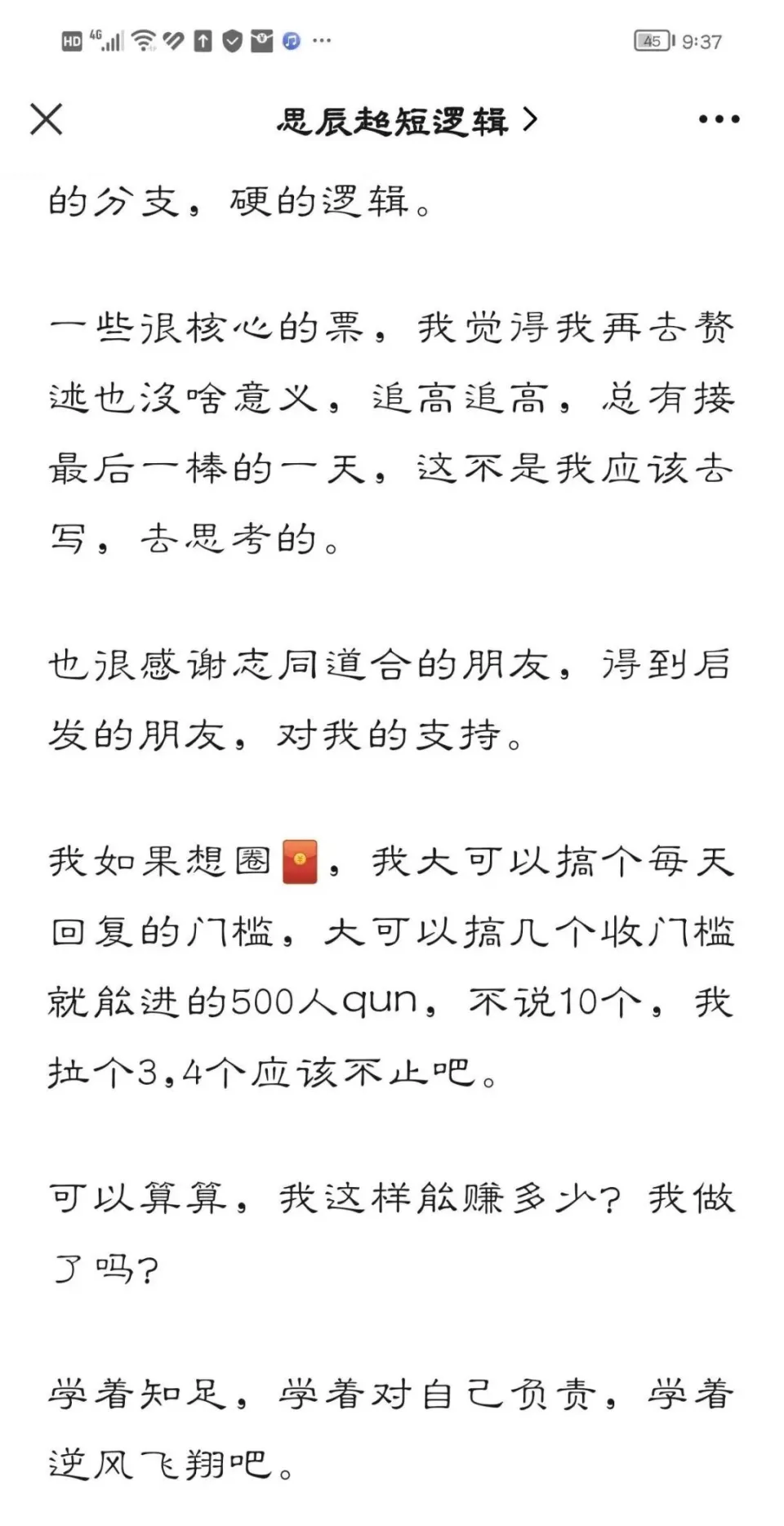Open the three-dot overflow menu
Screen dimensions: 784x1526
click(x=719, y=119)
